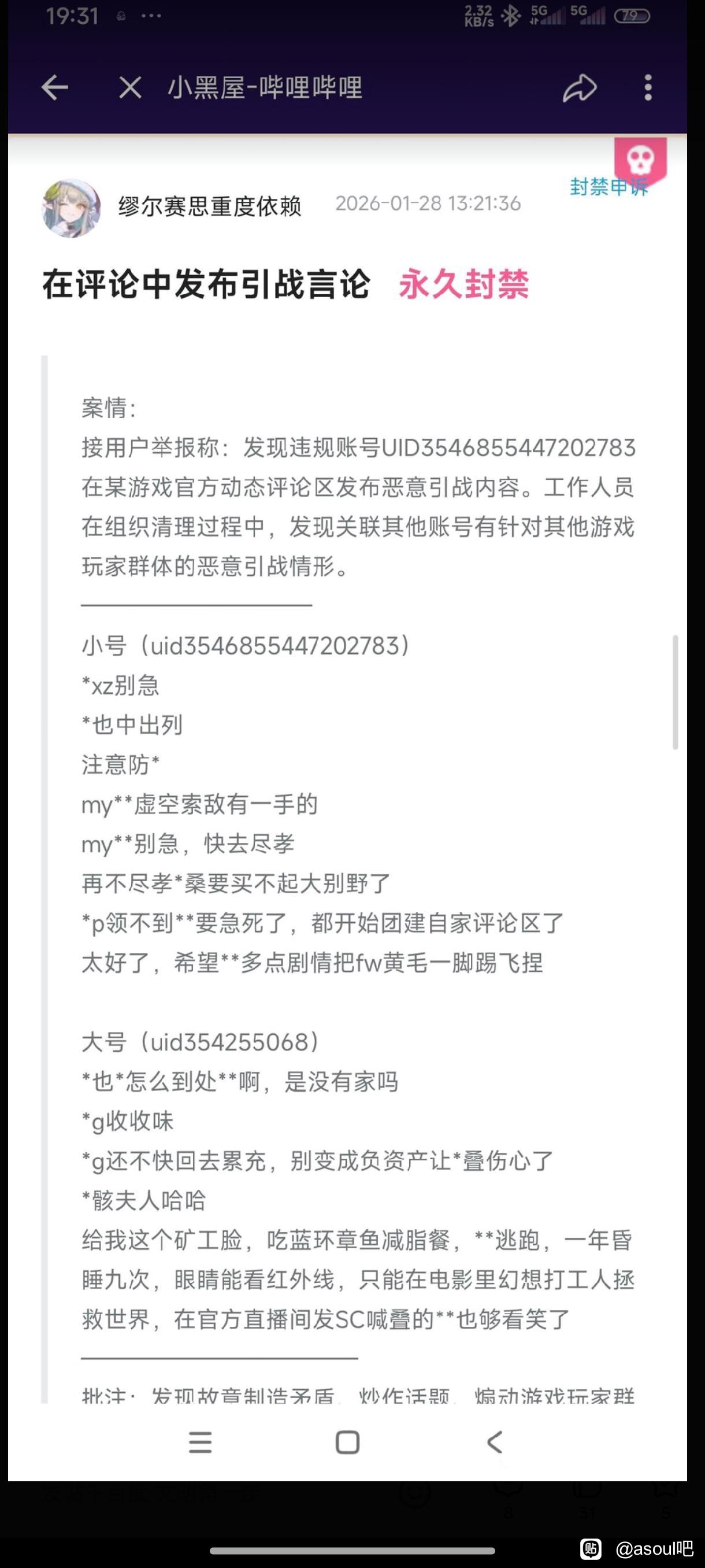This screenshot has height=1568, width=705.
Task: Open 缪尔赛思重度依赖's profile avatar
Action: coord(71,208)
